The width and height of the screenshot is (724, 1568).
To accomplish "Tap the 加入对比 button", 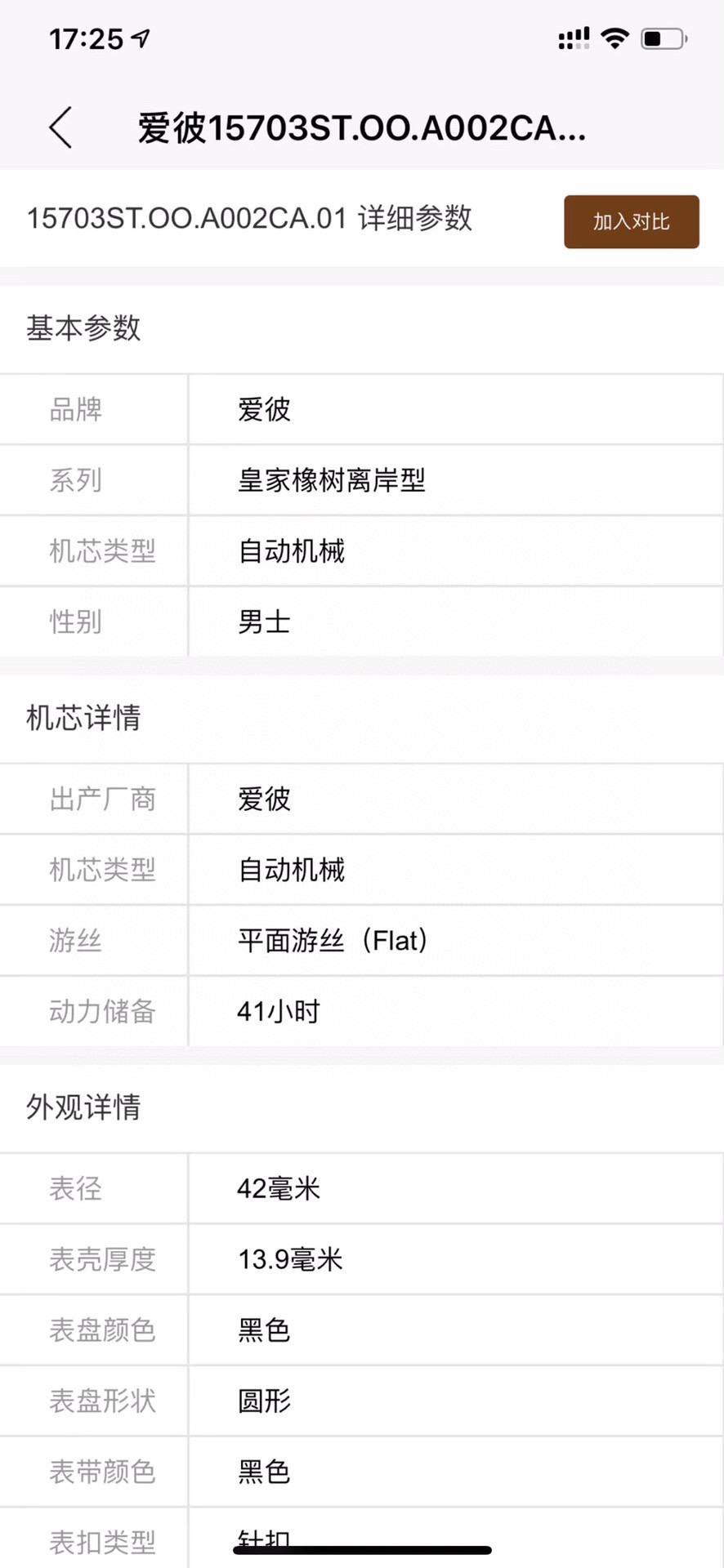I will tap(631, 221).
